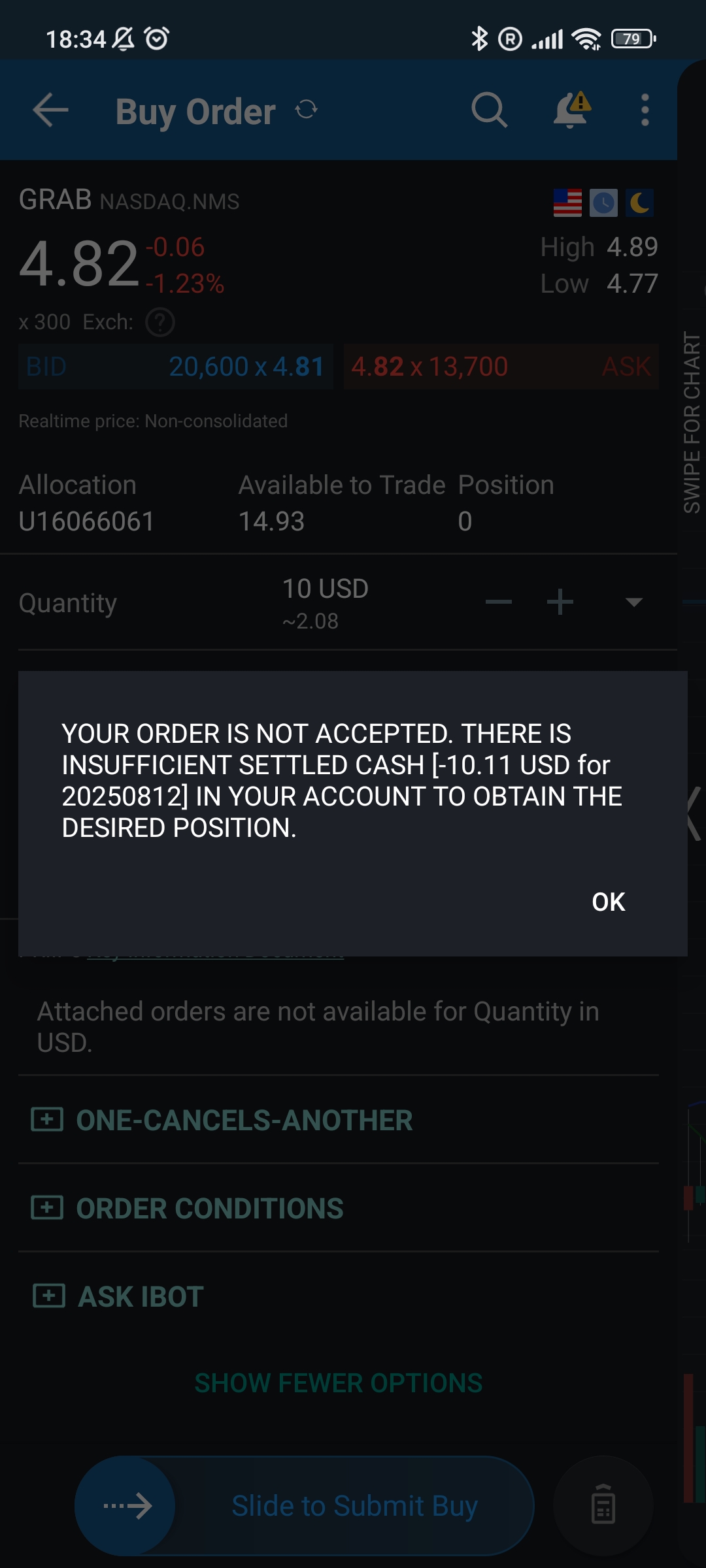Screen dimensions: 706x1568
Task: Tap the Exch help question mark
Action: click(x=160, y=322)
